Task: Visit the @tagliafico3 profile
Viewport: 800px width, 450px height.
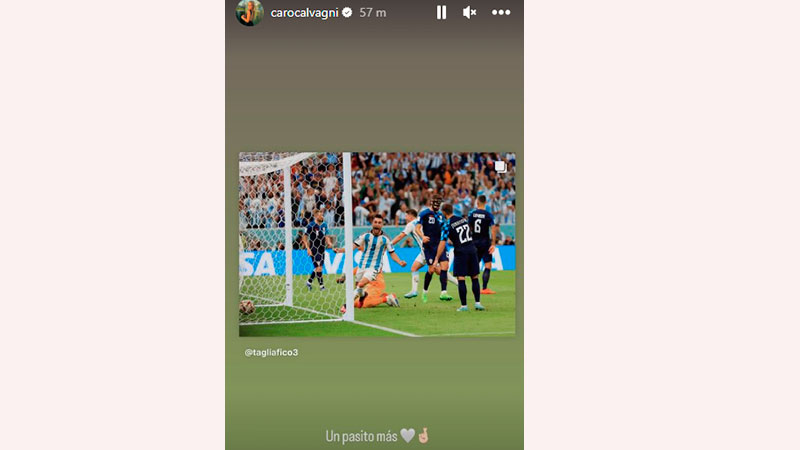Action: 271,352
